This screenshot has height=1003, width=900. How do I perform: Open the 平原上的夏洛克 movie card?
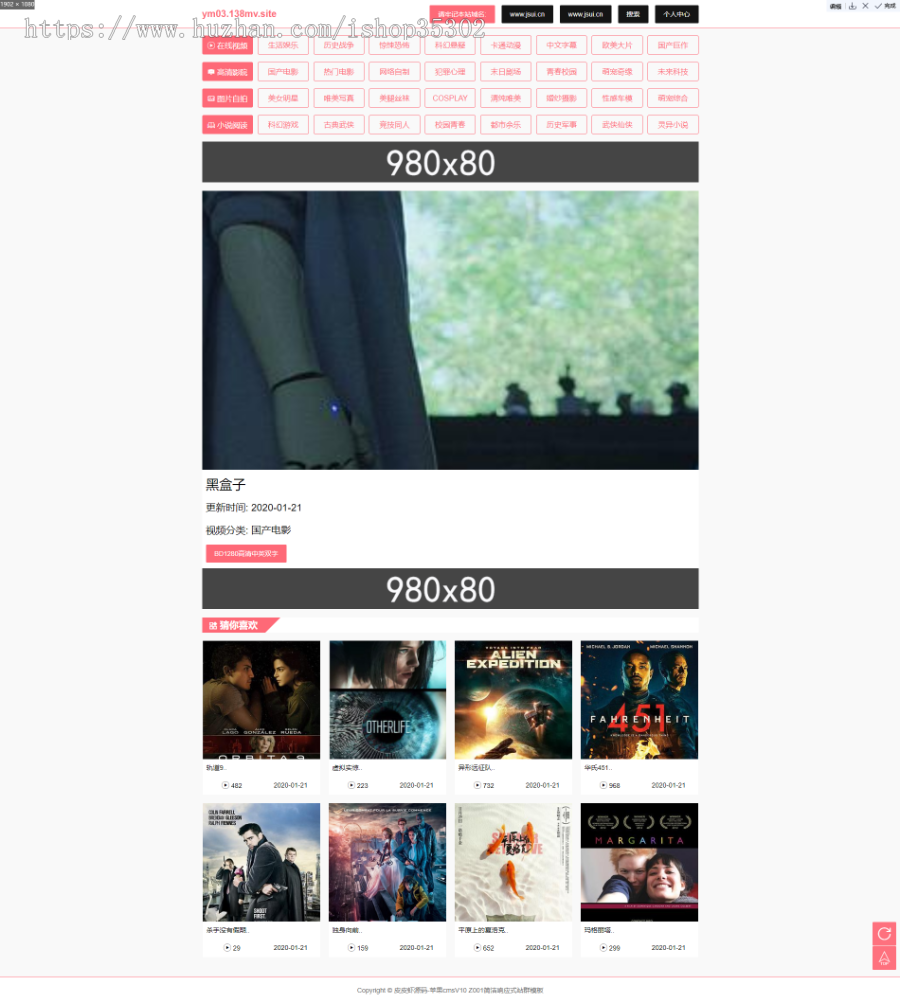(513, 862)
